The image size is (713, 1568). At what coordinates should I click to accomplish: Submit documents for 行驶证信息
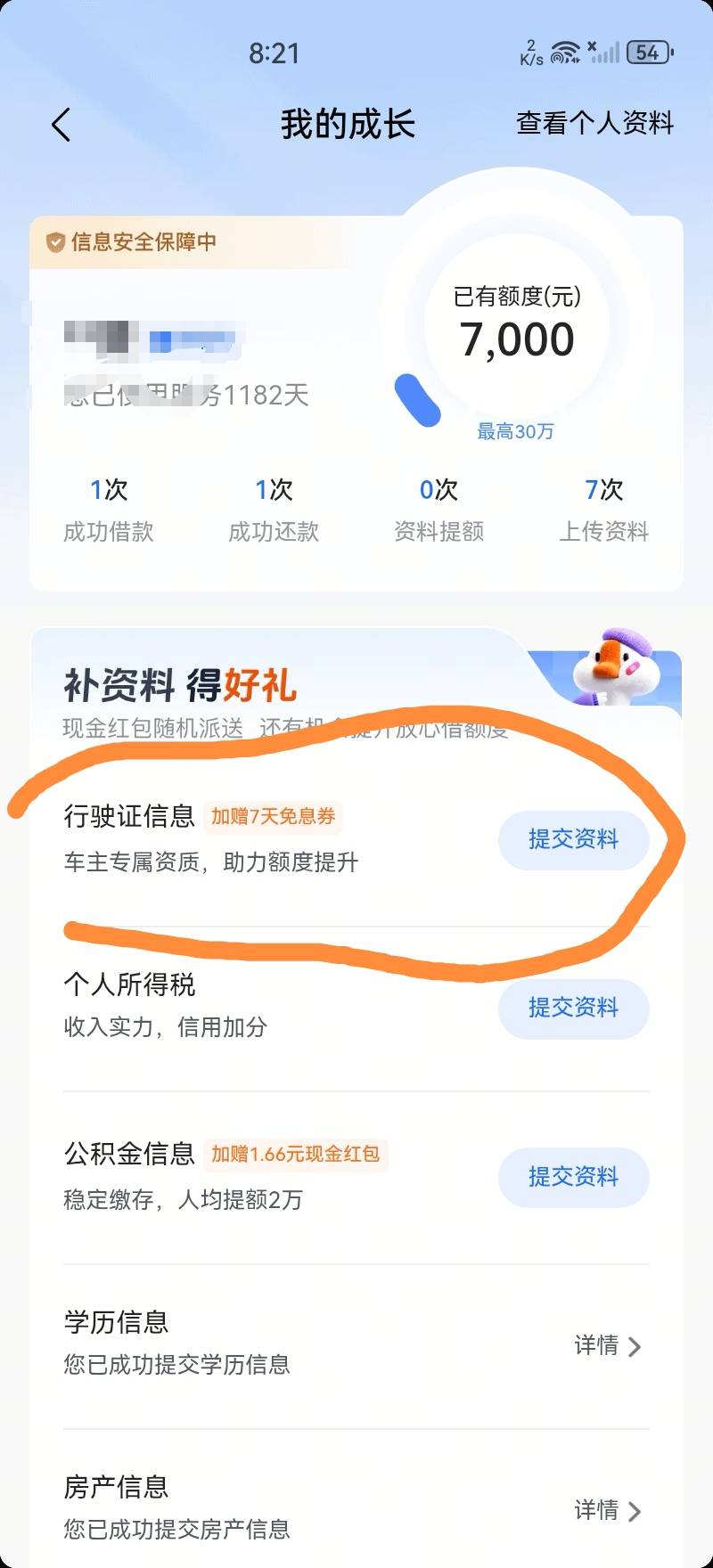(573, 839)
